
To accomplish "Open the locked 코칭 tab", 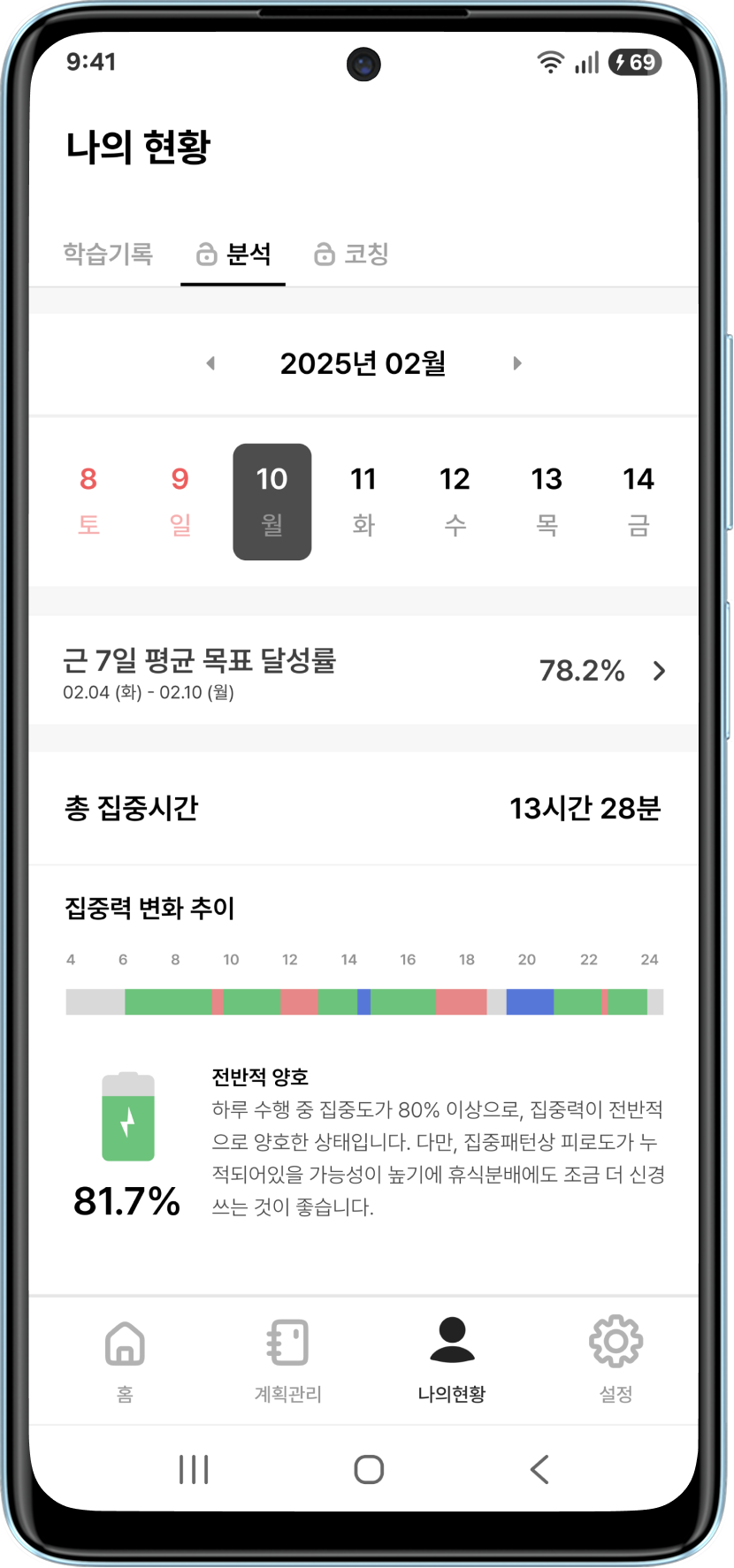I will point(352,255).
